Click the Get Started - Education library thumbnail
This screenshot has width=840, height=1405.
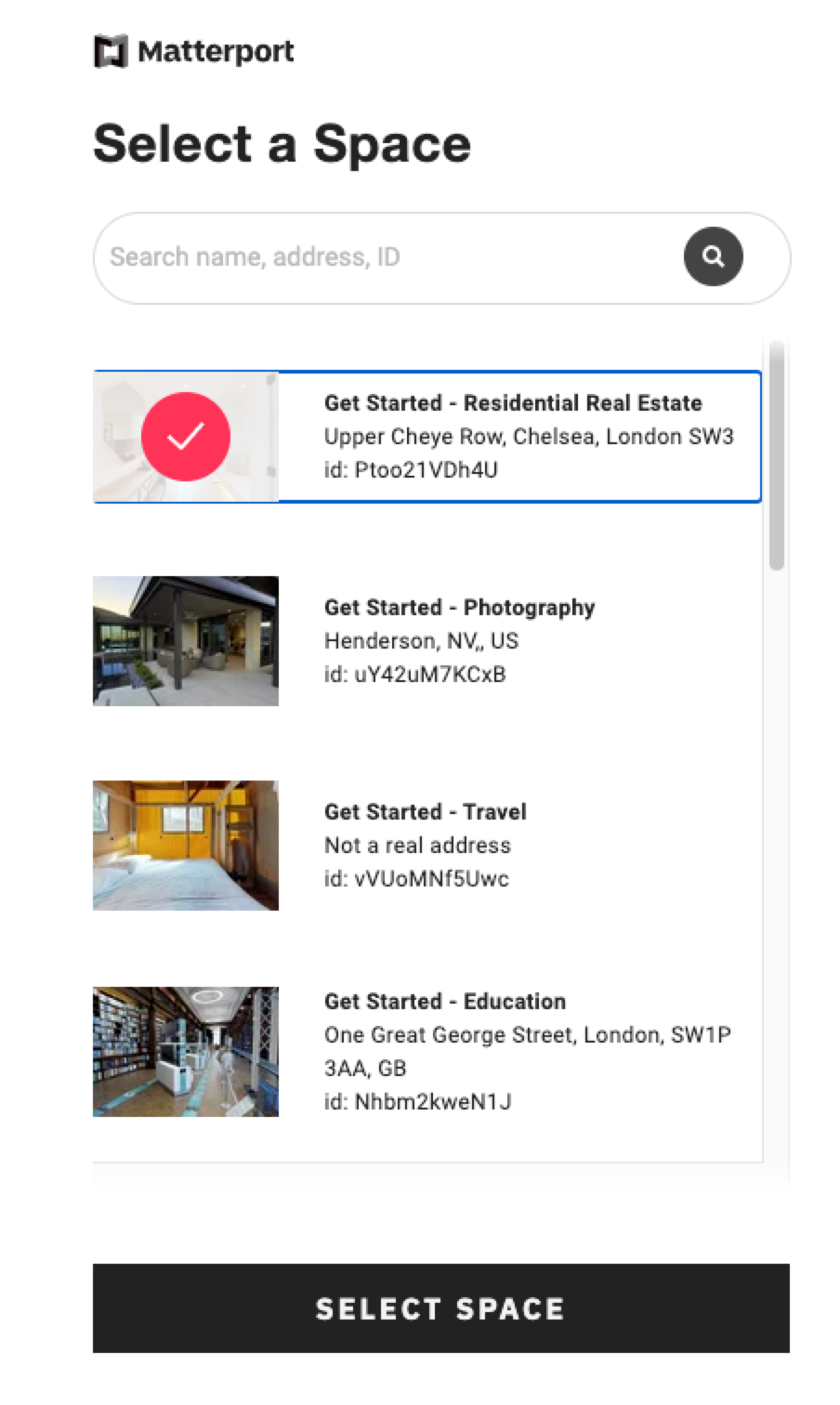click(x=186, y=1050)
